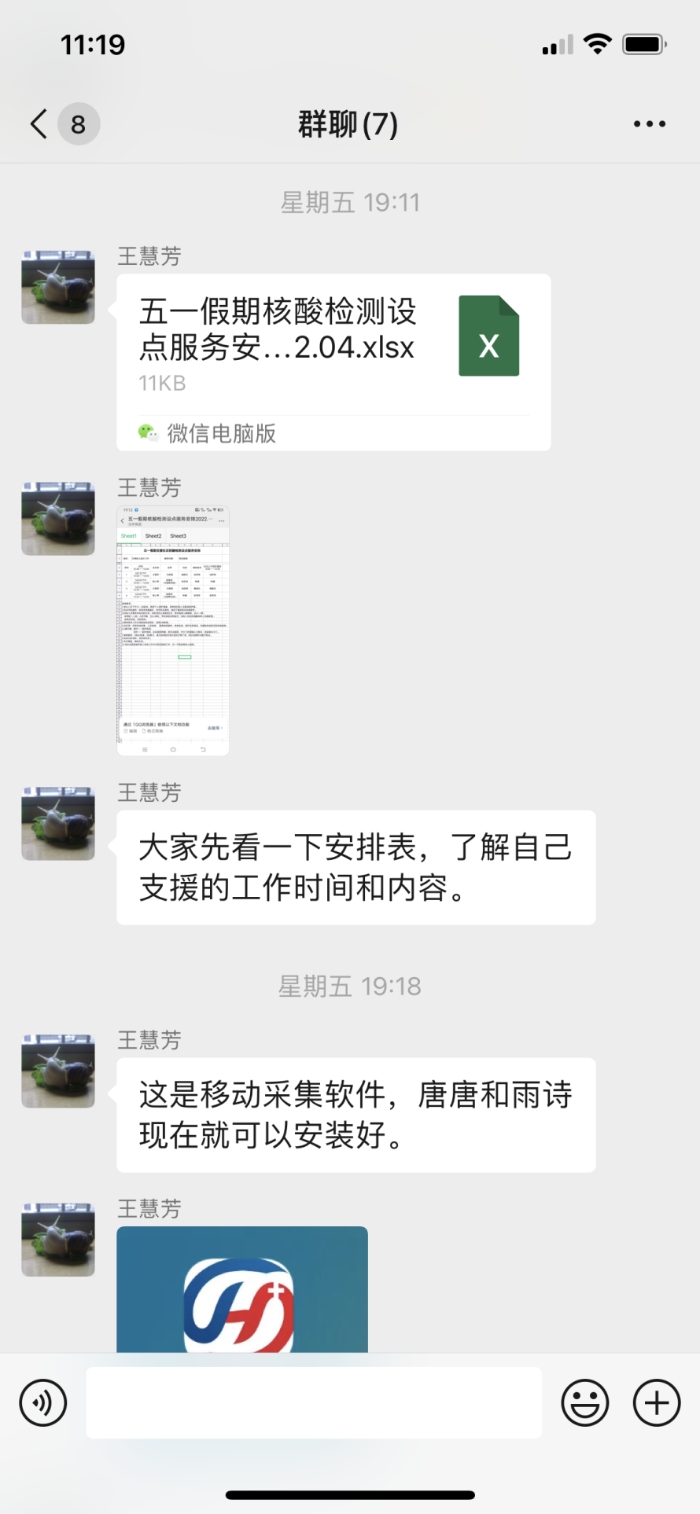View the spreadsheet screenshot image
The height and width of the screenshot is (1514, 700).
[x=173, y=630]
